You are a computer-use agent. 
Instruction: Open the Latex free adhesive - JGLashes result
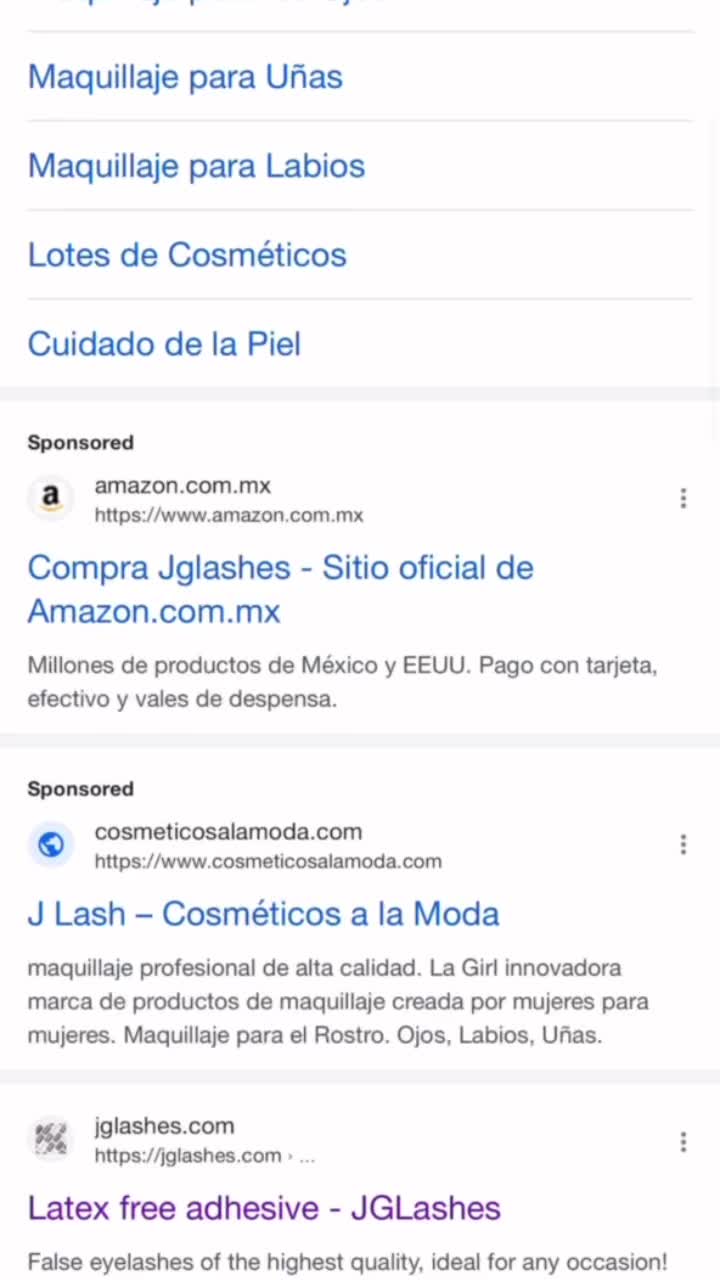tap(264, 1208)
